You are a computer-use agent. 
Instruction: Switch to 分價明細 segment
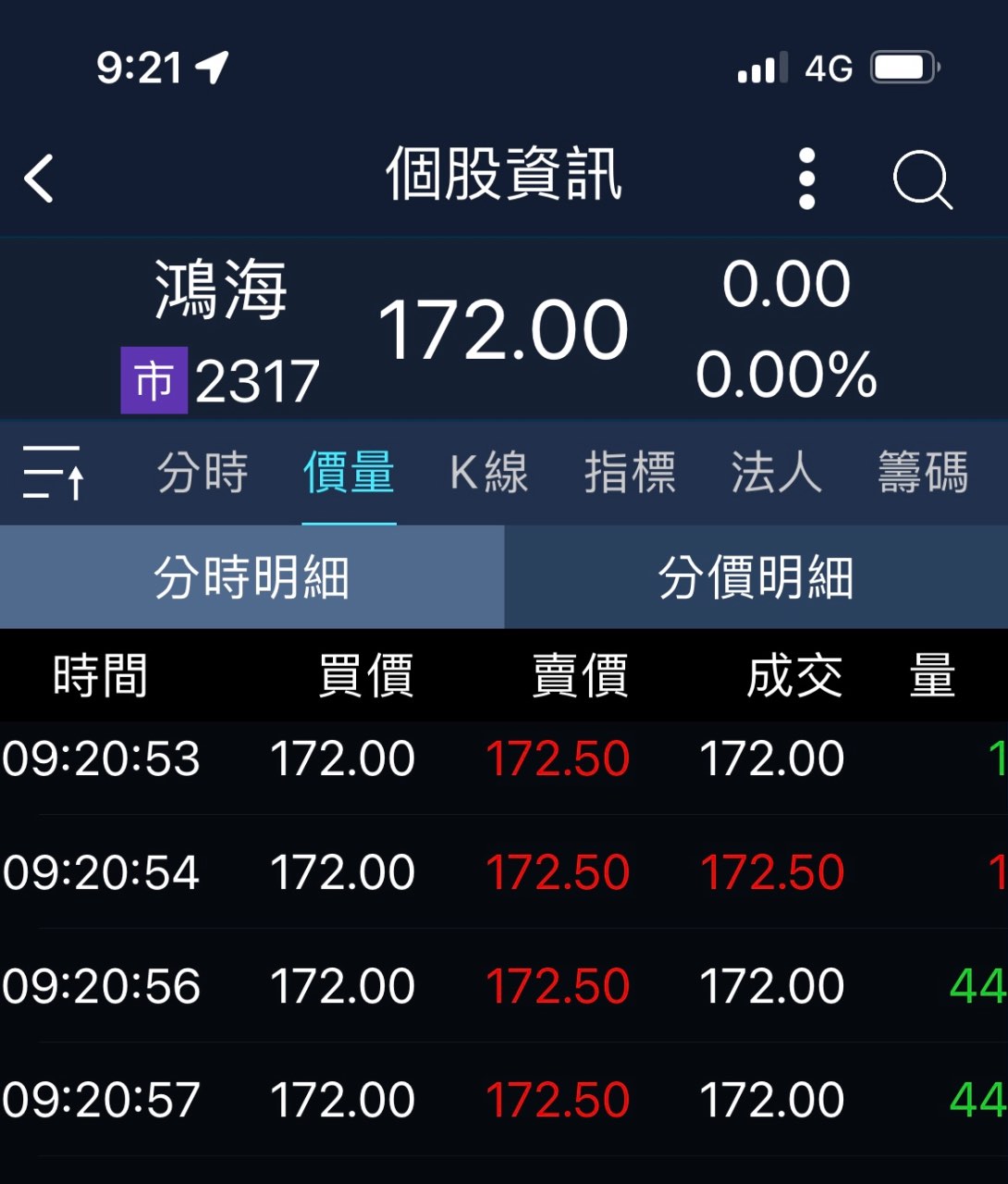(756, 577)
